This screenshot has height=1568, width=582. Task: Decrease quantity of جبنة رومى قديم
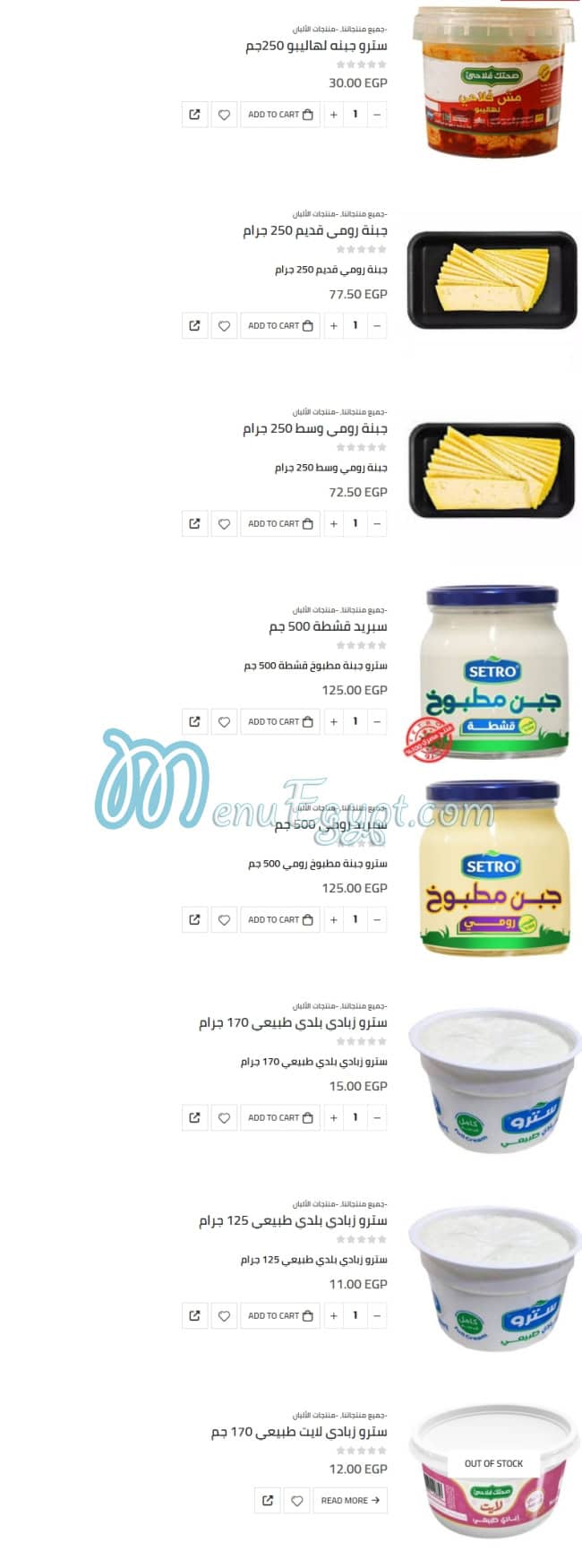click(377, 326)
